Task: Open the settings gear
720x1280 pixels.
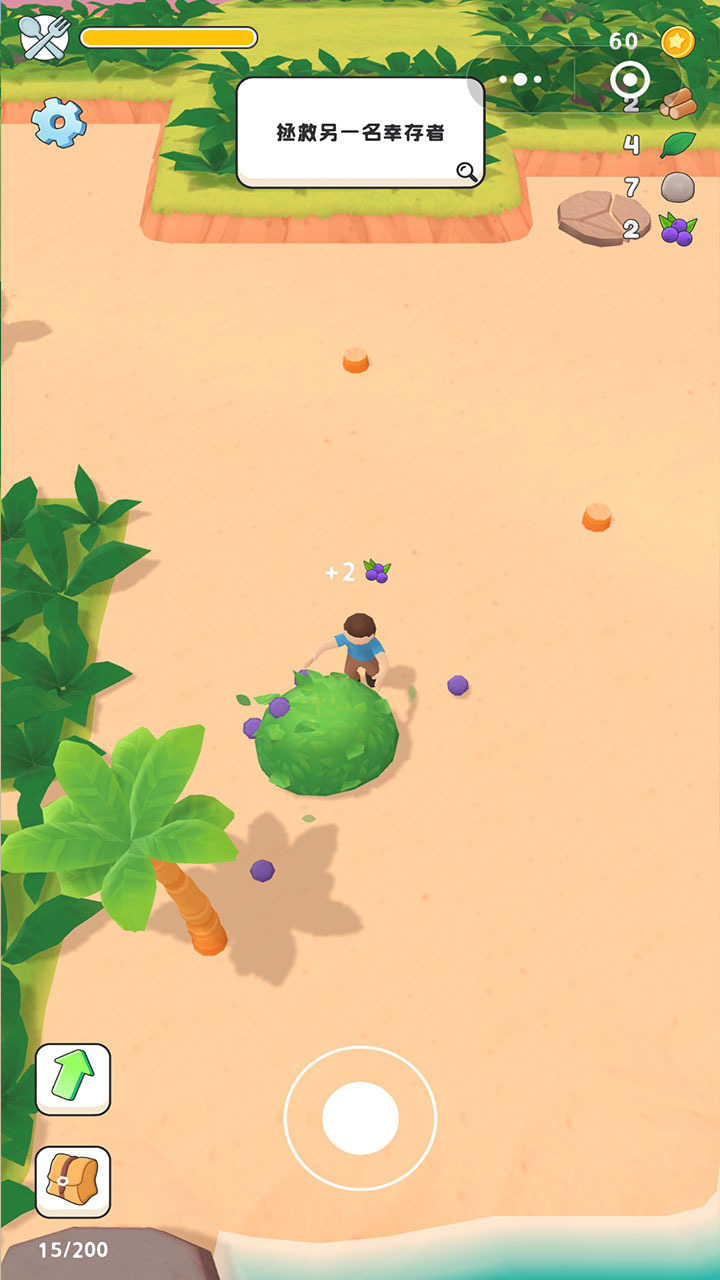Action: point(59,122)
